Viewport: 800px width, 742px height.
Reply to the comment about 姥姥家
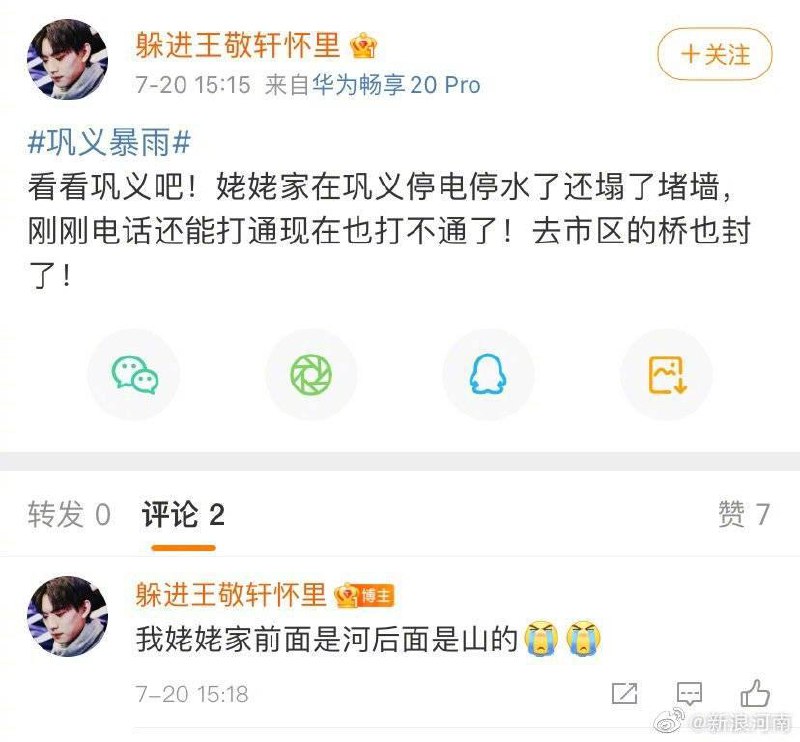point(690,693)
